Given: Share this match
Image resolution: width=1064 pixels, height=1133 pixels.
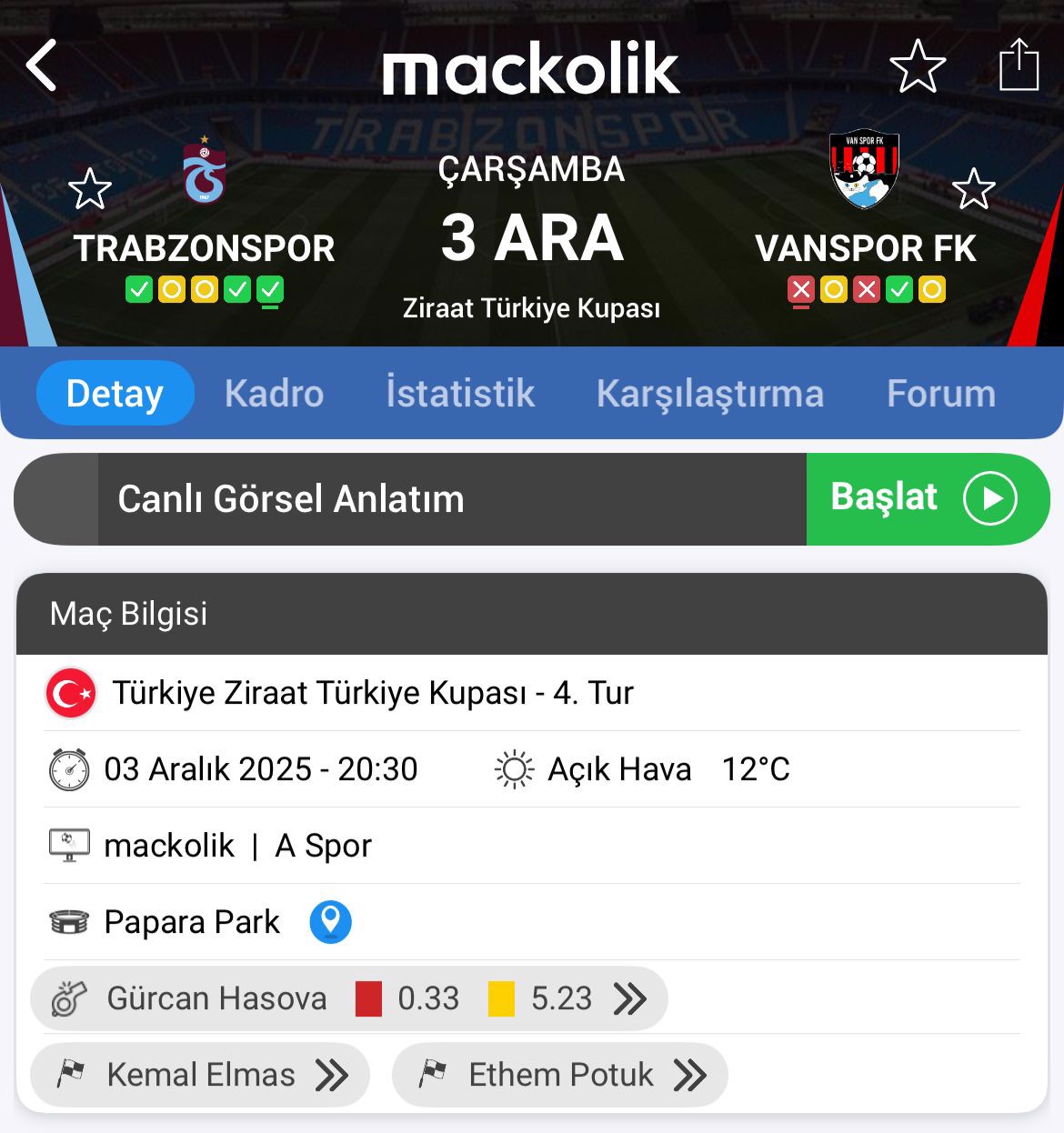Looking at the screenshot, I should 1019,65.
